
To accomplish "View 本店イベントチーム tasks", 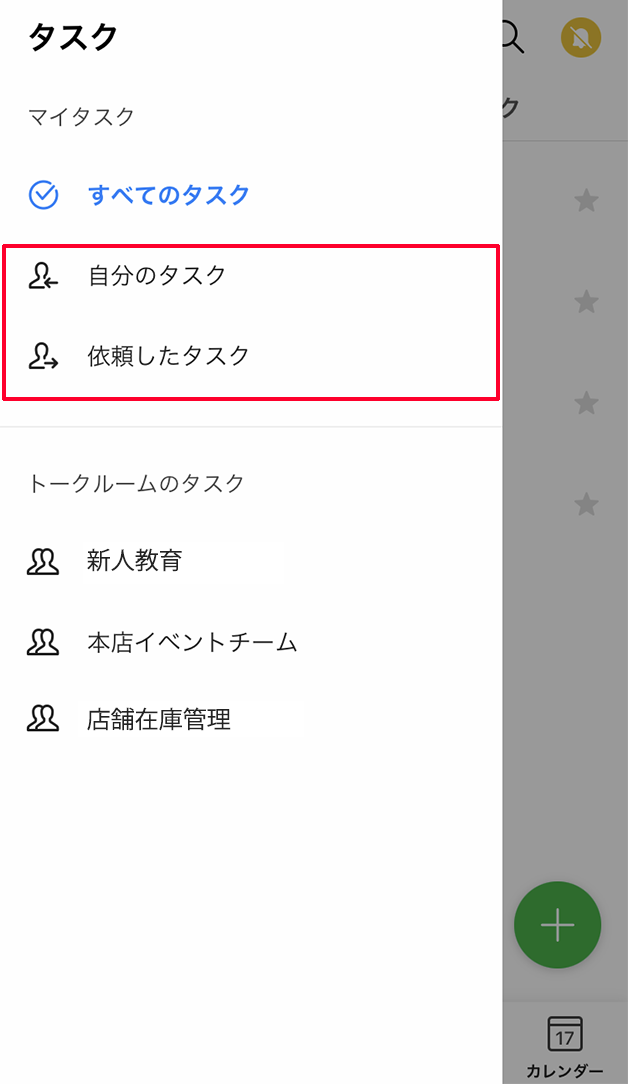I will pos(192,642).
